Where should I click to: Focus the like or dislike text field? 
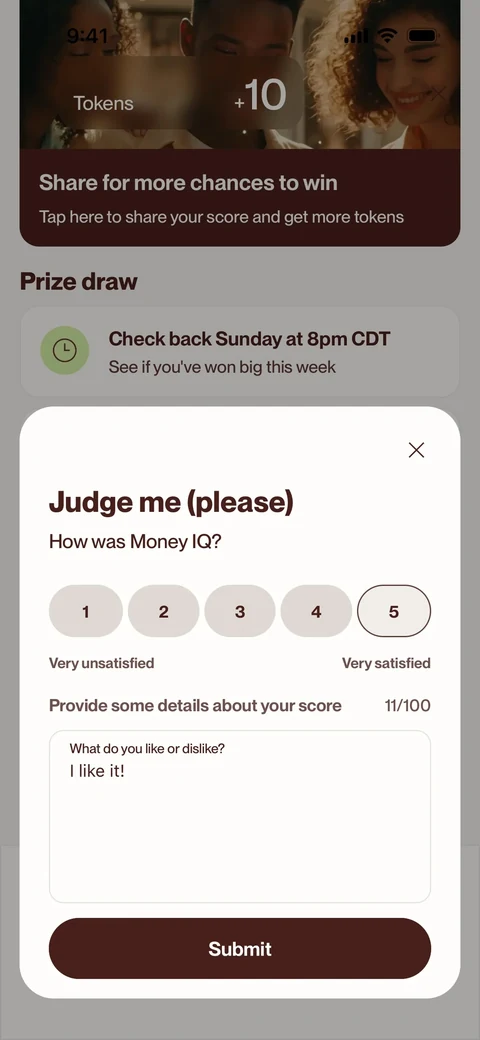tap(240, 816)
